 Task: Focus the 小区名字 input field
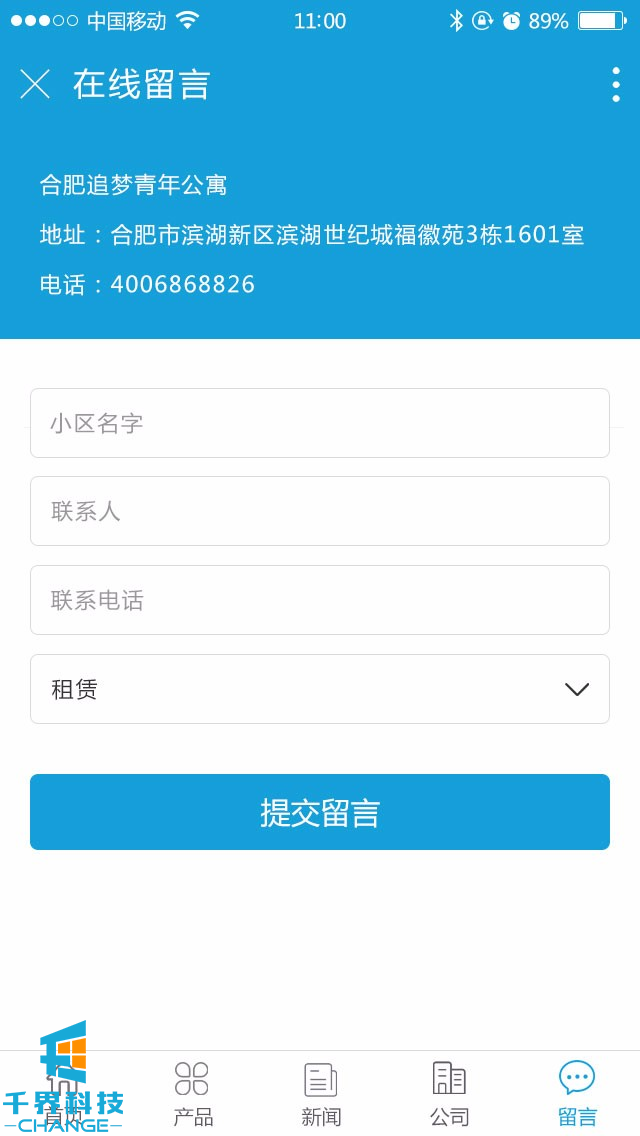pyautogui.click(x=320, y=423)
